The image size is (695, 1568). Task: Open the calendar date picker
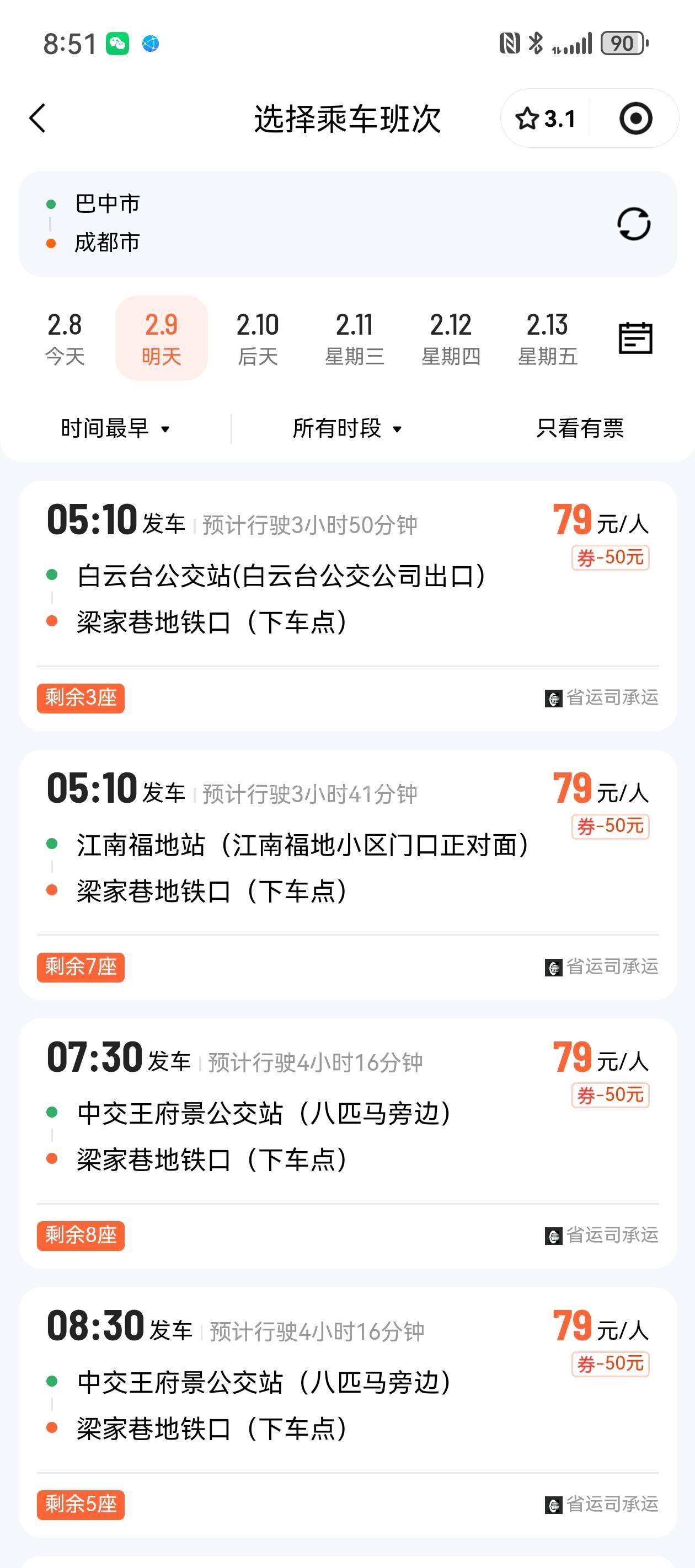pos(635,339)
